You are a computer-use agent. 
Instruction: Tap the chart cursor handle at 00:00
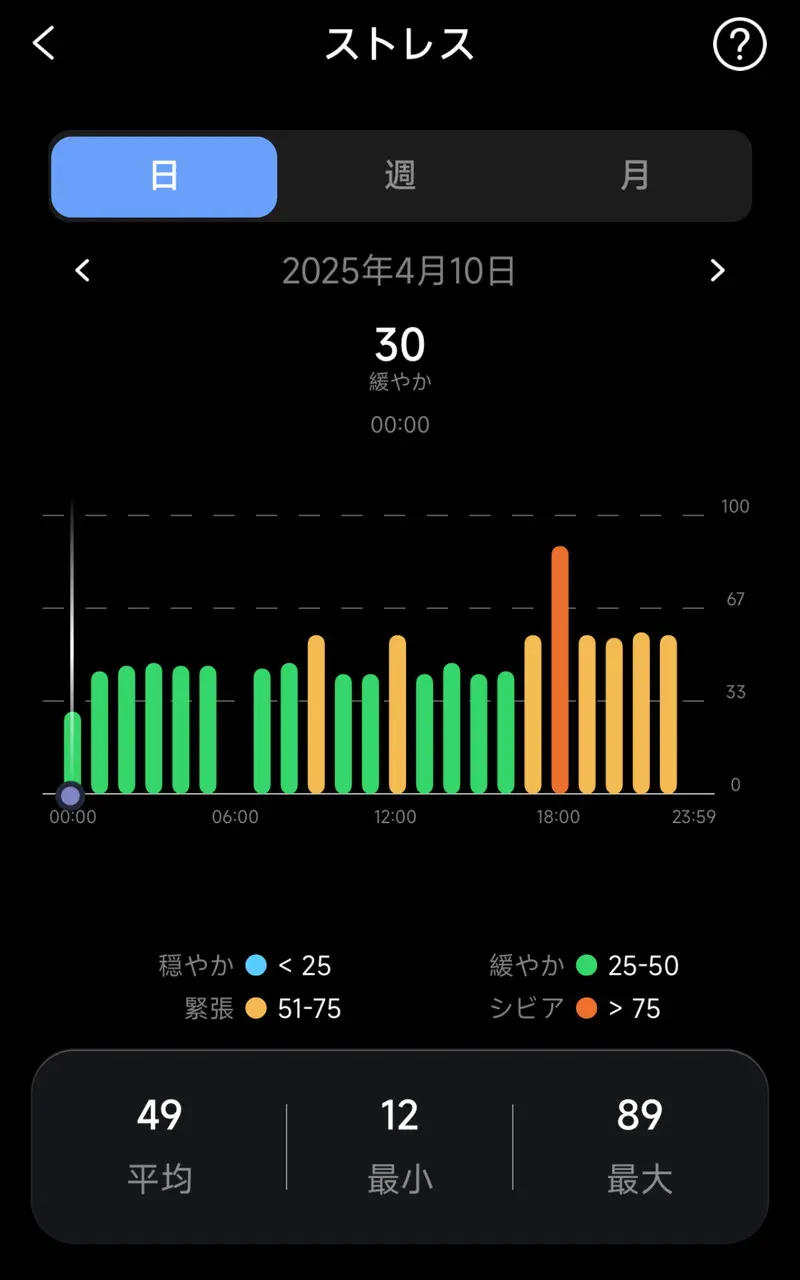(x=70, y=796)
